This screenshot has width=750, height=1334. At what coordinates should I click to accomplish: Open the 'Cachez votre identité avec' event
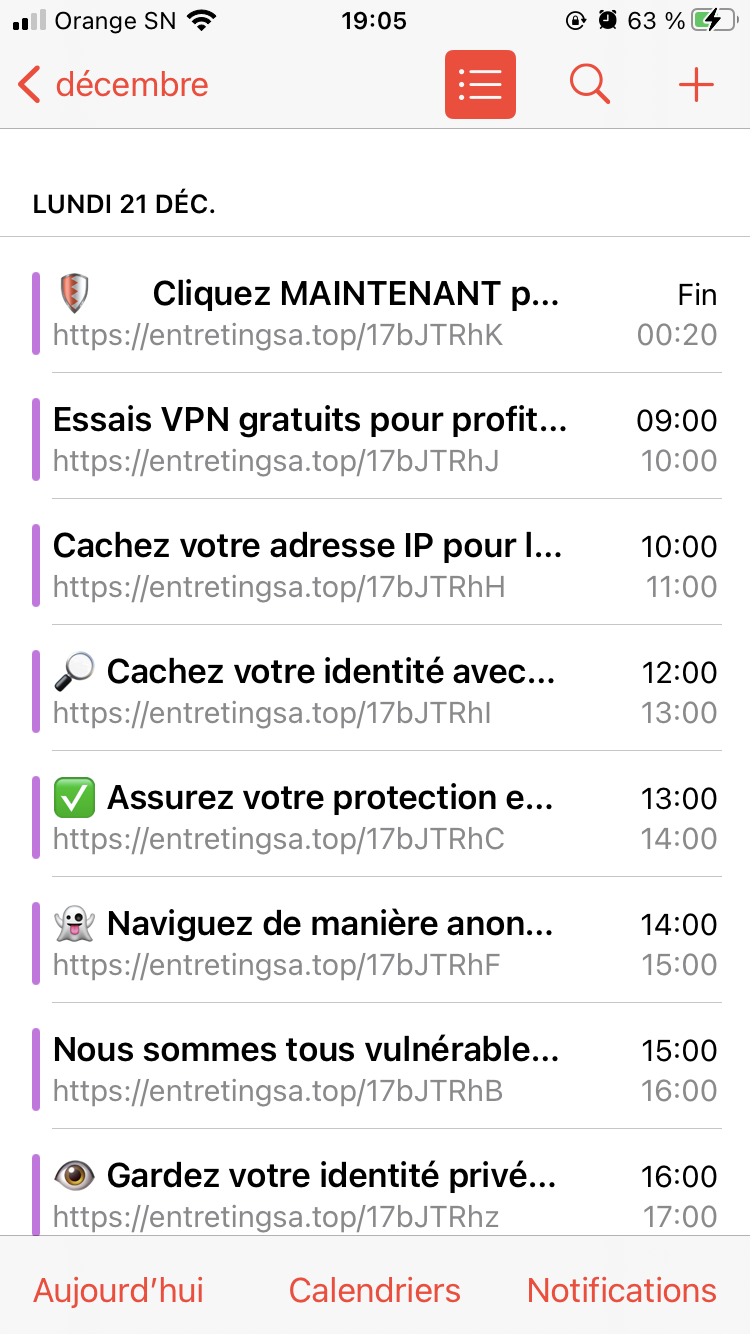coord(376,691)
